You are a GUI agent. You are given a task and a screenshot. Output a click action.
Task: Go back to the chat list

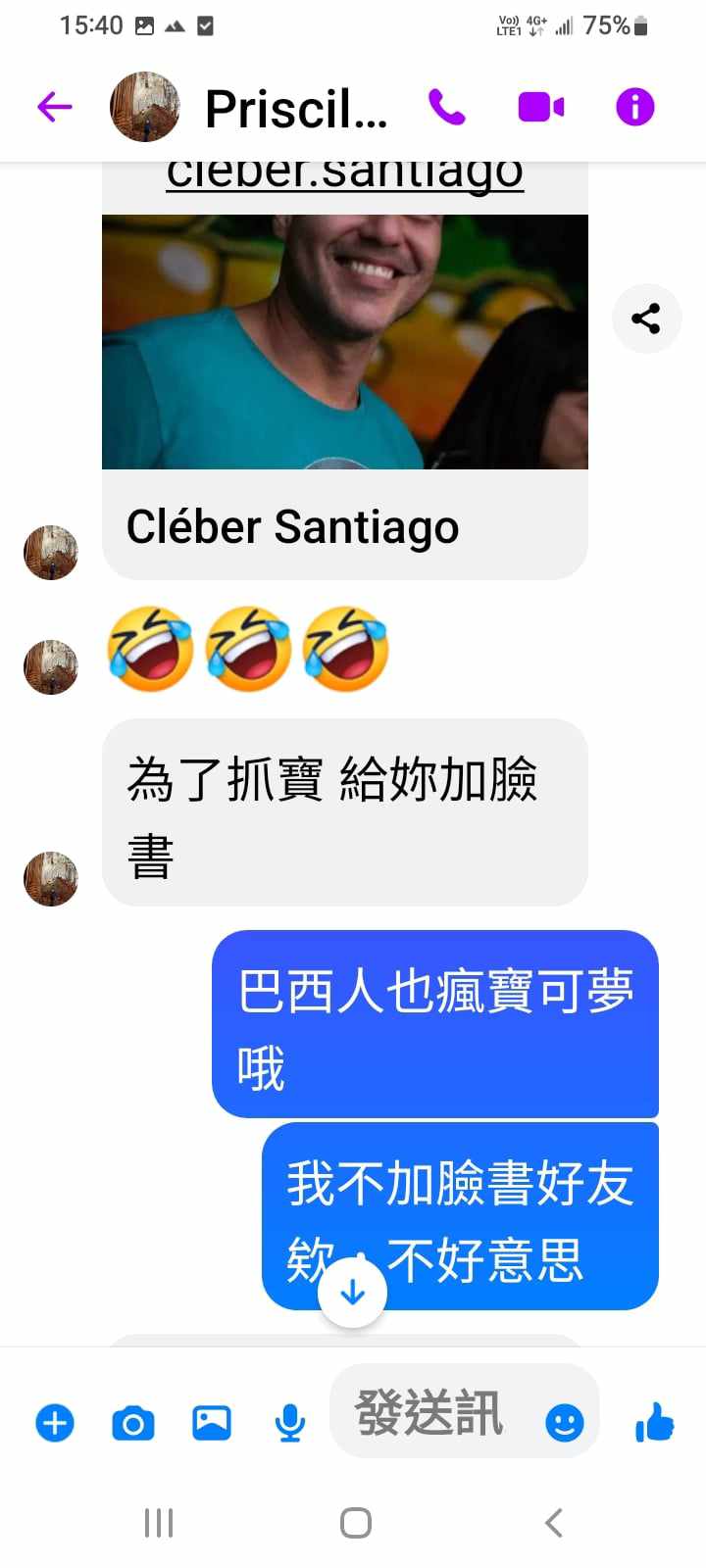click(x=55, y=107)
